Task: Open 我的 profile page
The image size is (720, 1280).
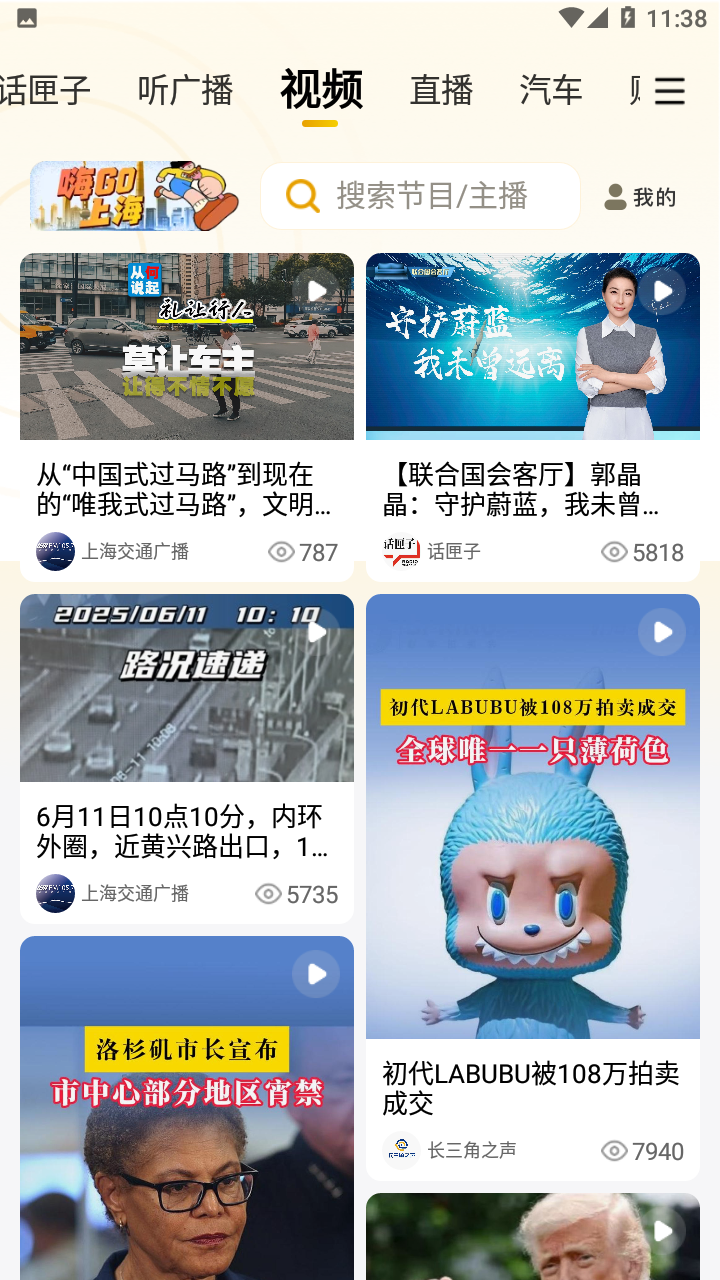Action: click(x=641, y=197)
